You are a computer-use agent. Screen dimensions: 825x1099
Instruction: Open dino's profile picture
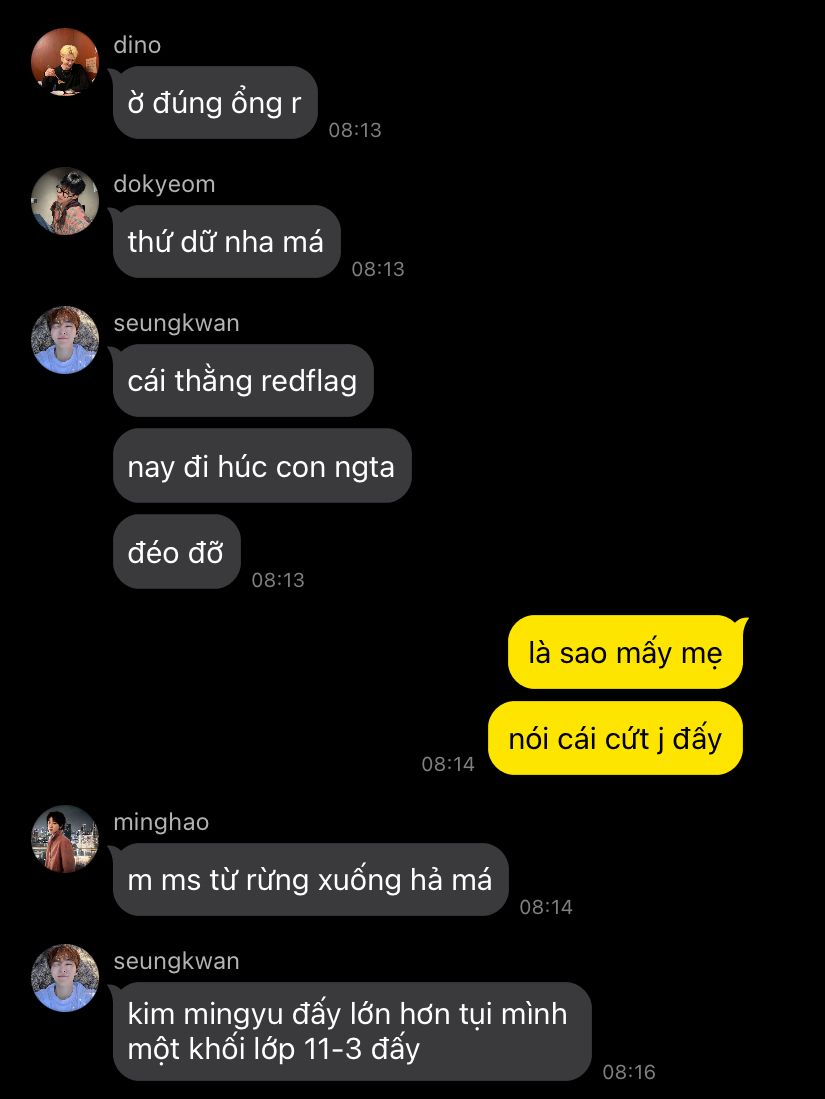[65, 62]
